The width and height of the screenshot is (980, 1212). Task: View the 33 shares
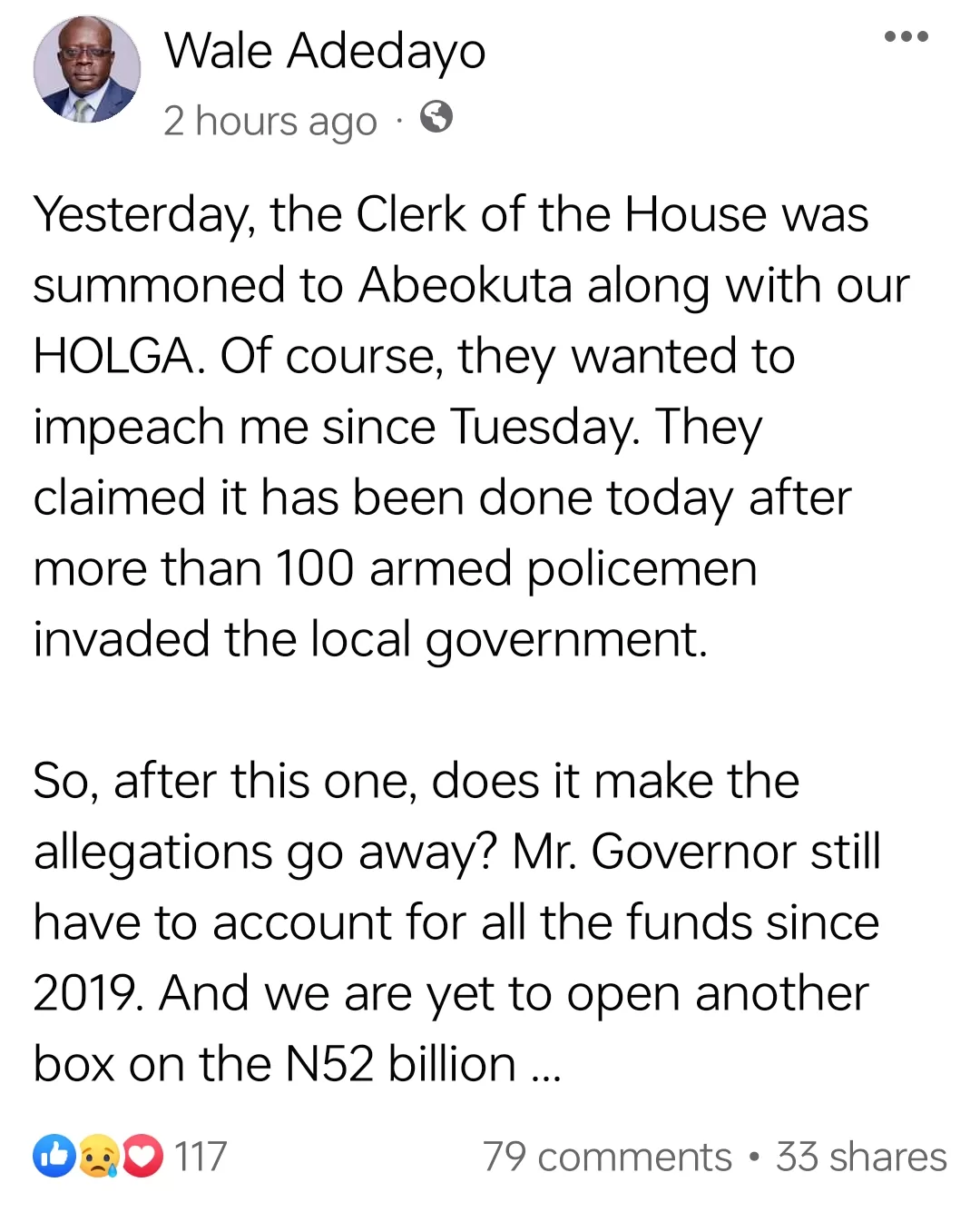(861, 1157)
